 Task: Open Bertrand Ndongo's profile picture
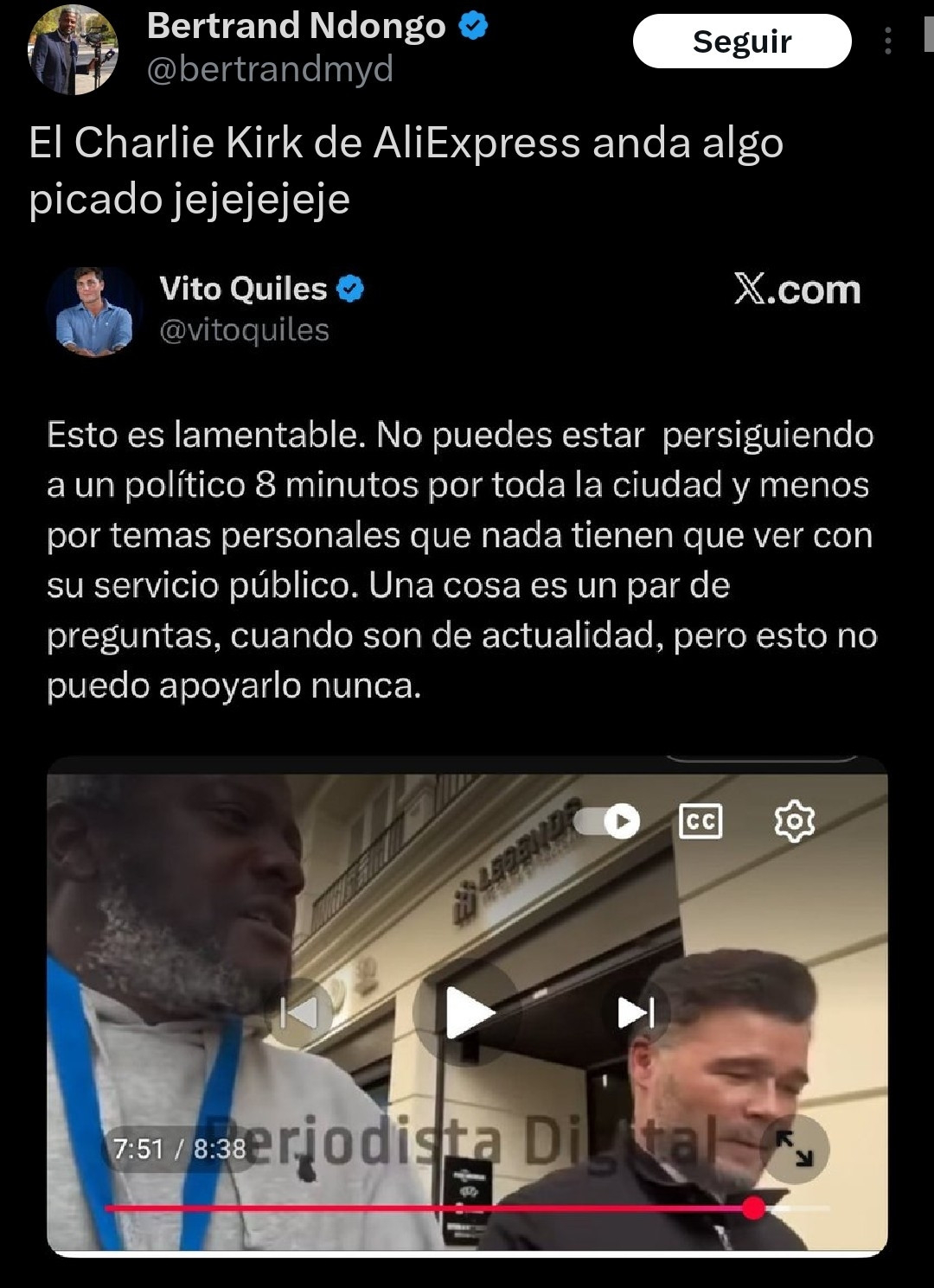[x=73, y=49]
